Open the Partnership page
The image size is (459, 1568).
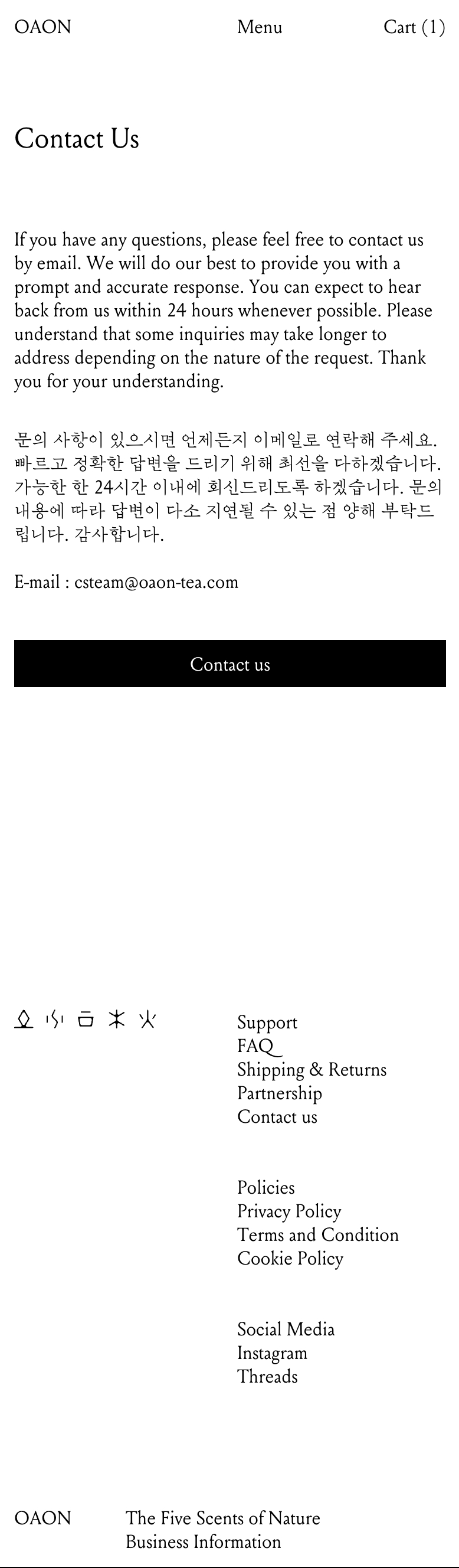click(279, 1093)
